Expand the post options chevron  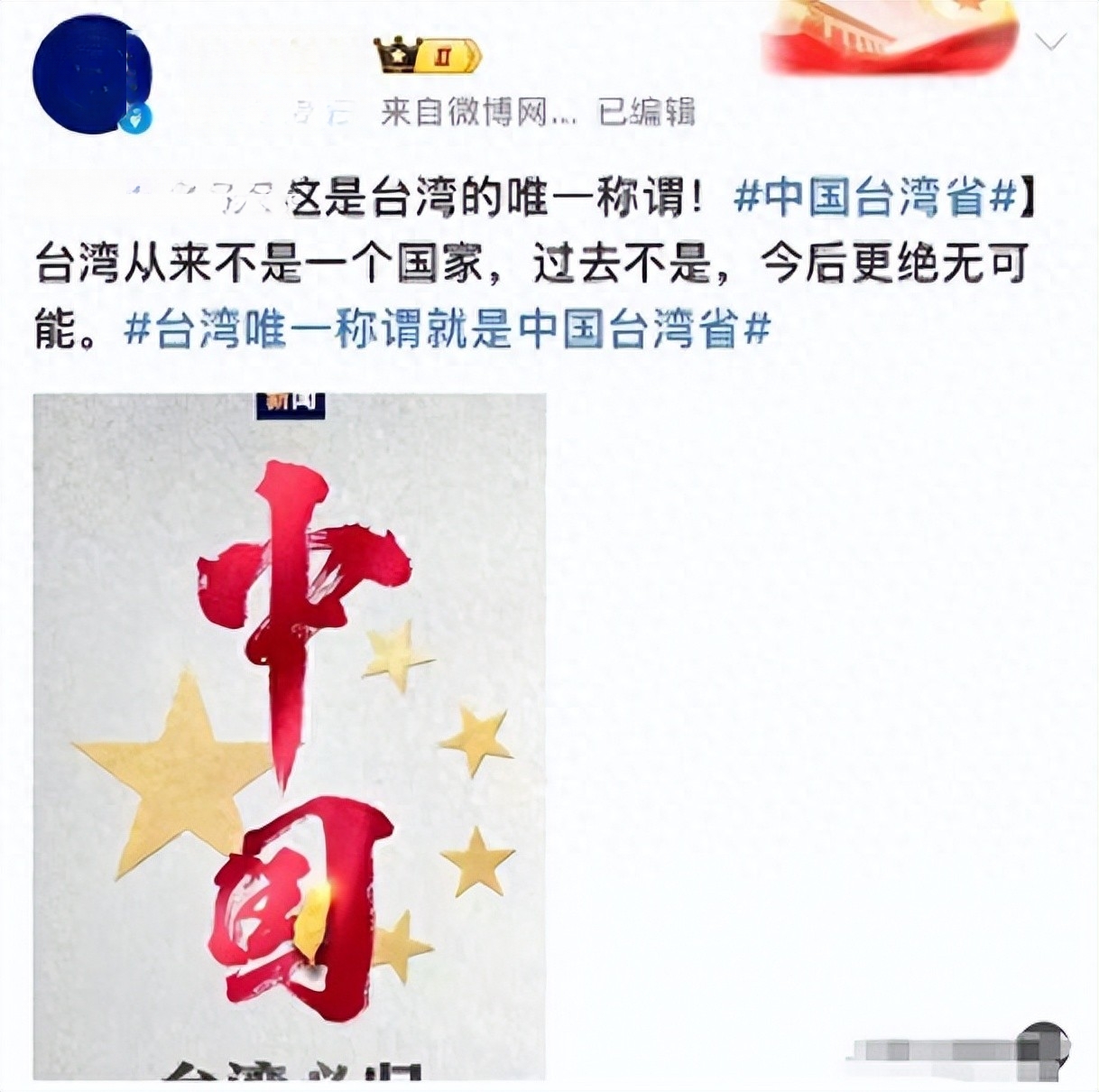click(1051, 42)
